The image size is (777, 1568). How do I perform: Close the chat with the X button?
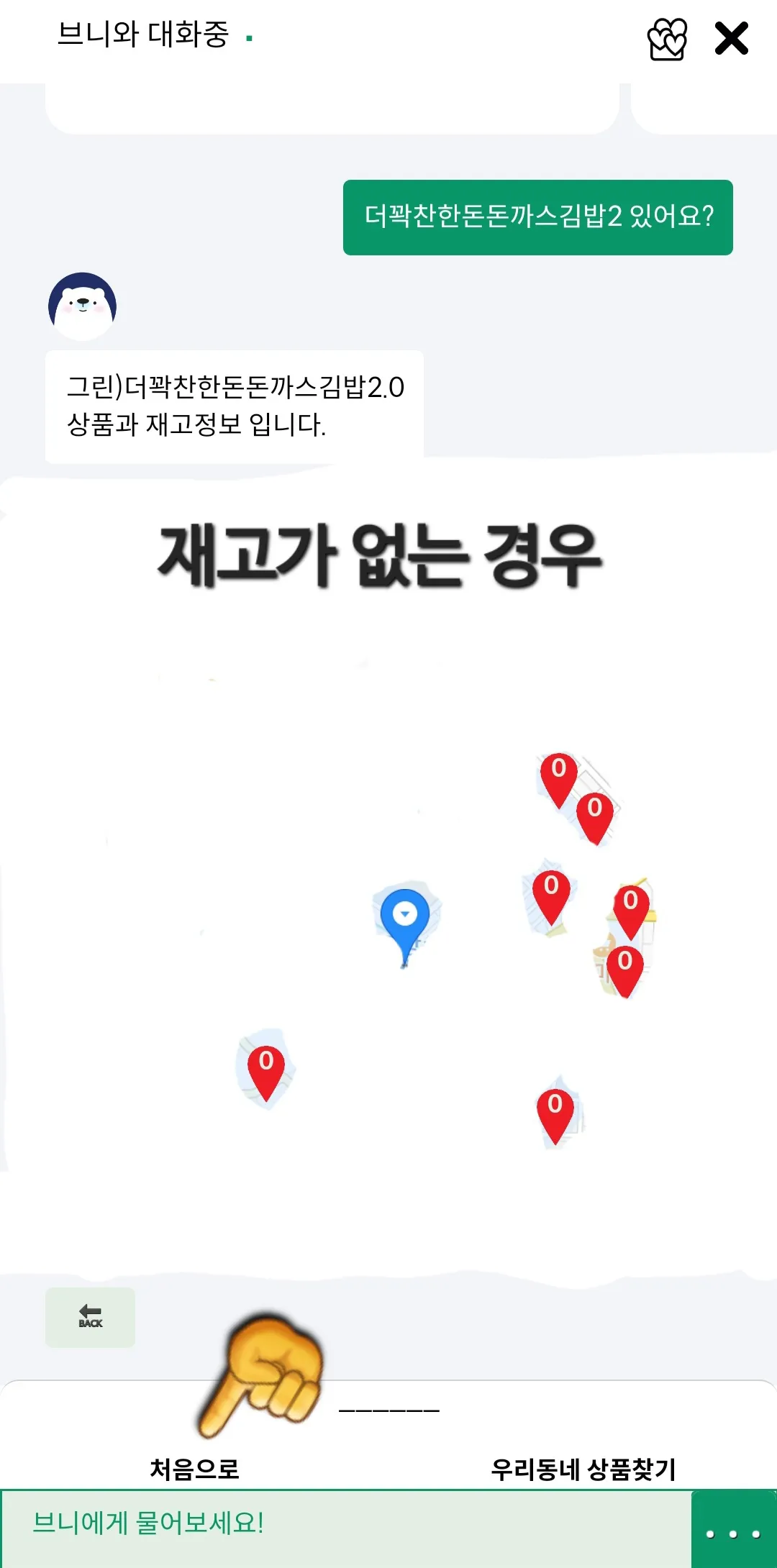click(732, 37)
